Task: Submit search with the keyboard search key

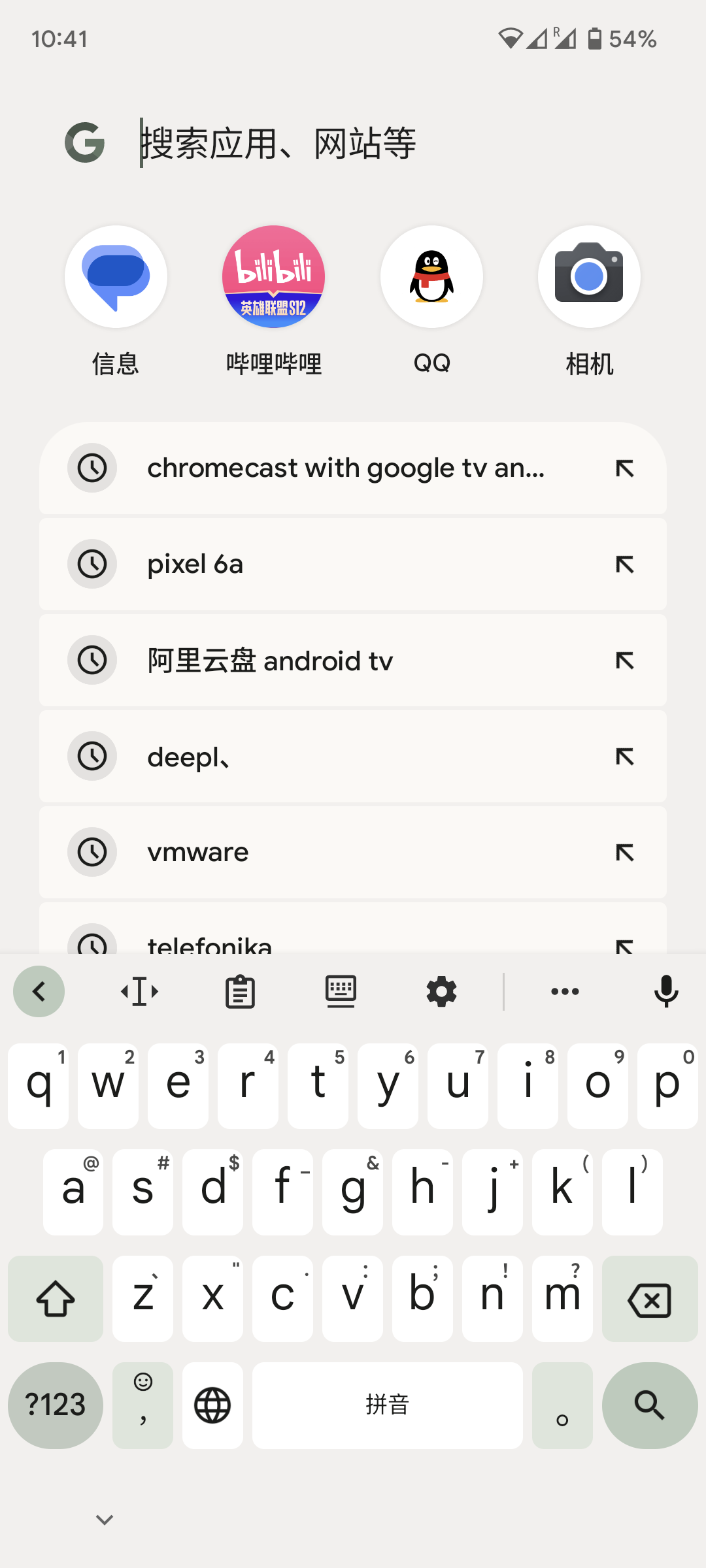Action: 649,1405
